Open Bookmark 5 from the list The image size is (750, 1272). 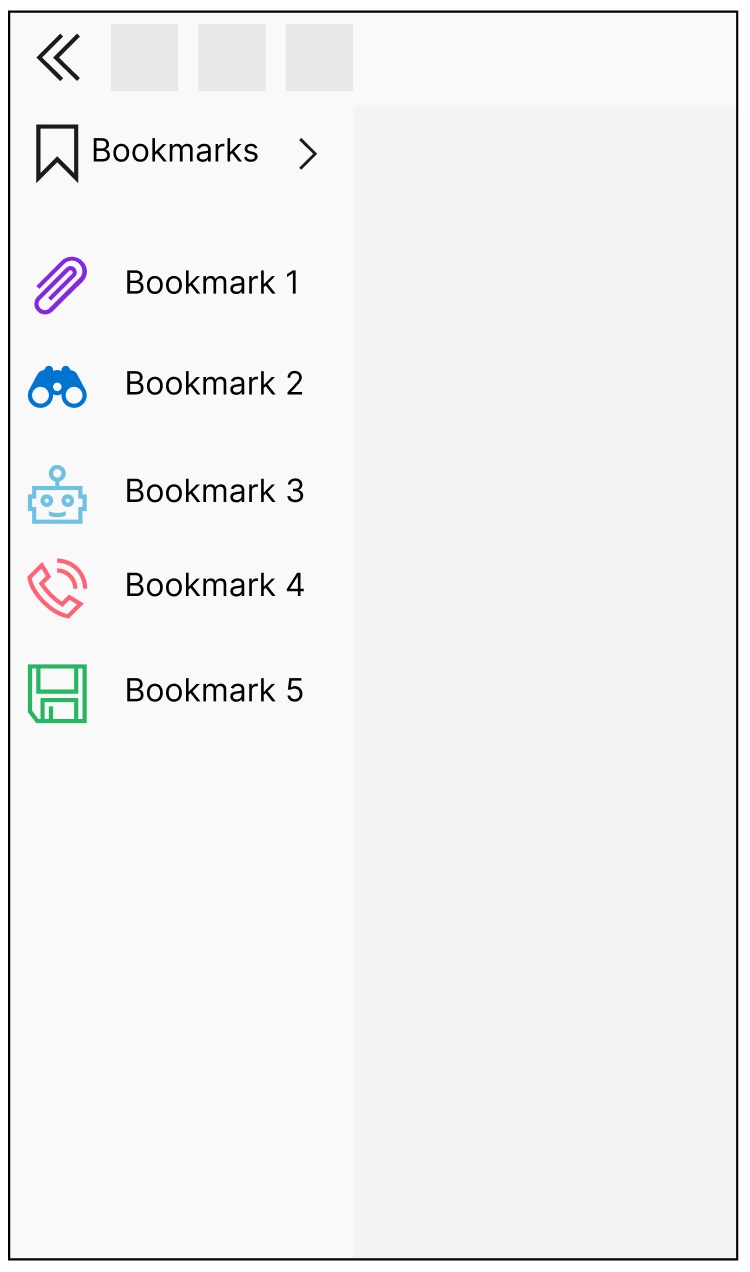(x=212, y=689)
